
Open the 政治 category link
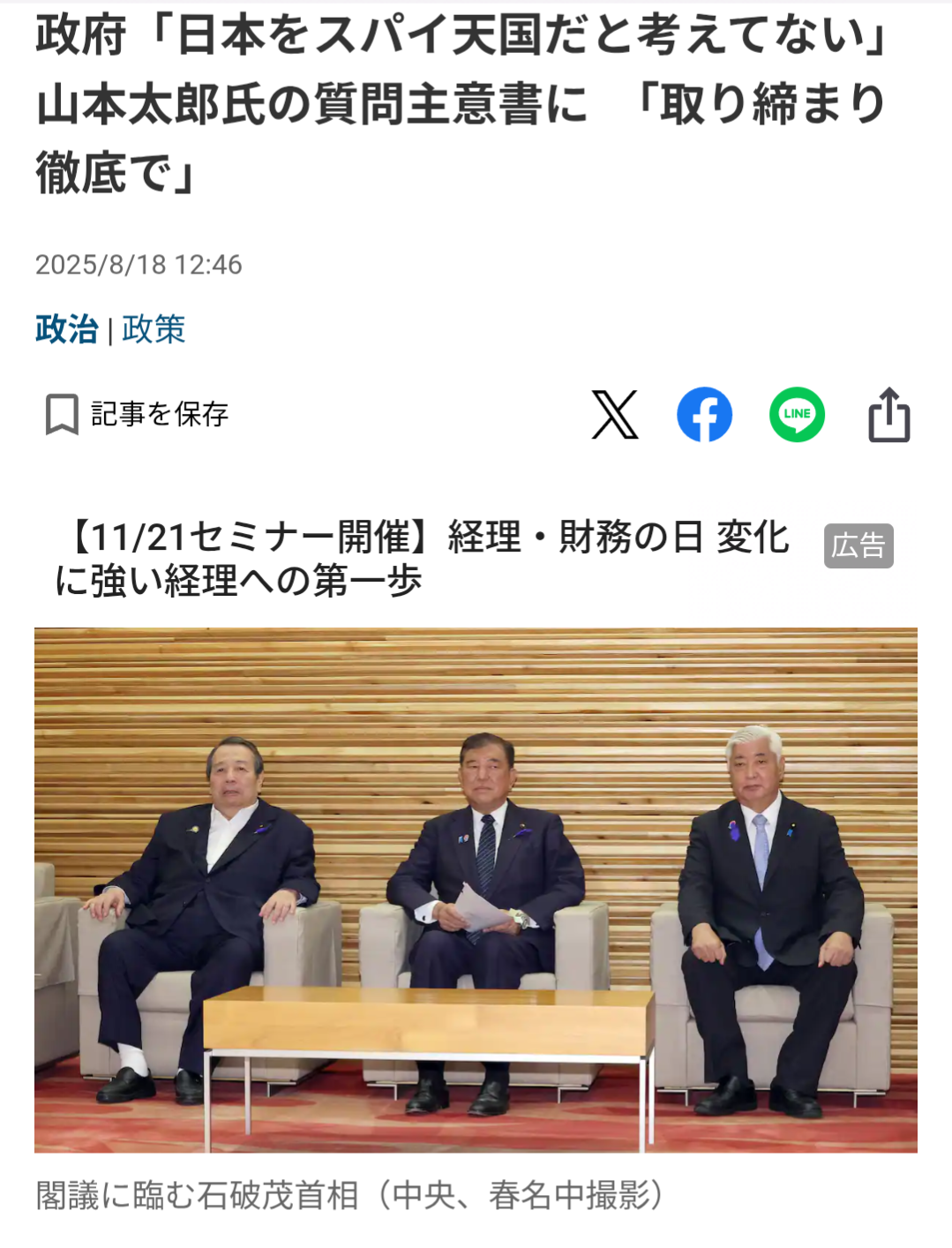(x=66, y=329)
